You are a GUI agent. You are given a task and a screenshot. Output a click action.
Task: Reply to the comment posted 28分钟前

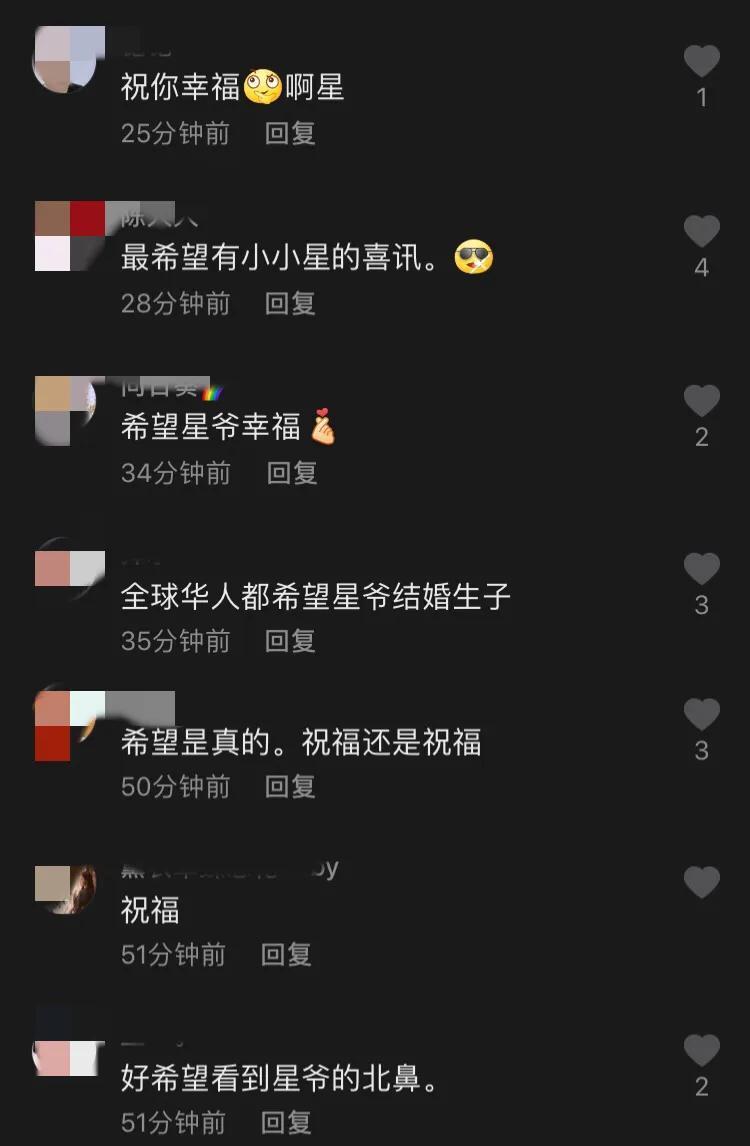[290, 303]
